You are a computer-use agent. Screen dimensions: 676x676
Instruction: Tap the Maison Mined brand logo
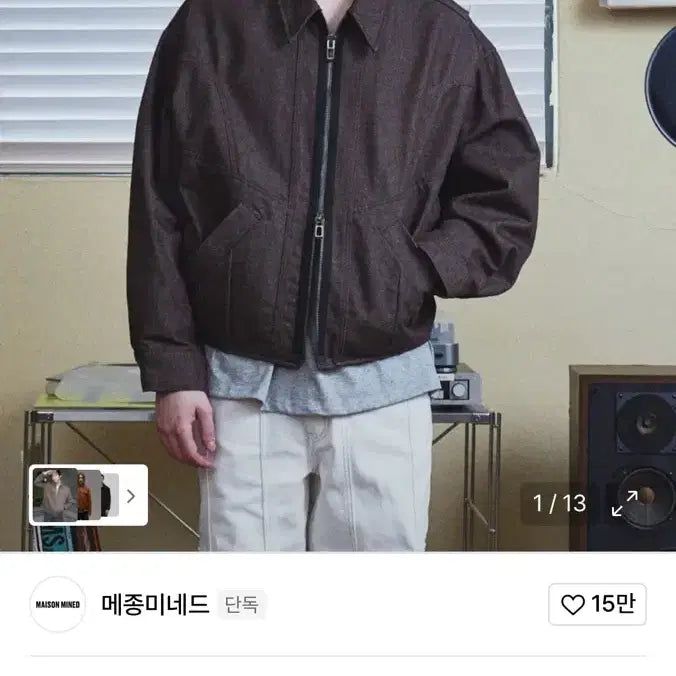coord(58,604)
